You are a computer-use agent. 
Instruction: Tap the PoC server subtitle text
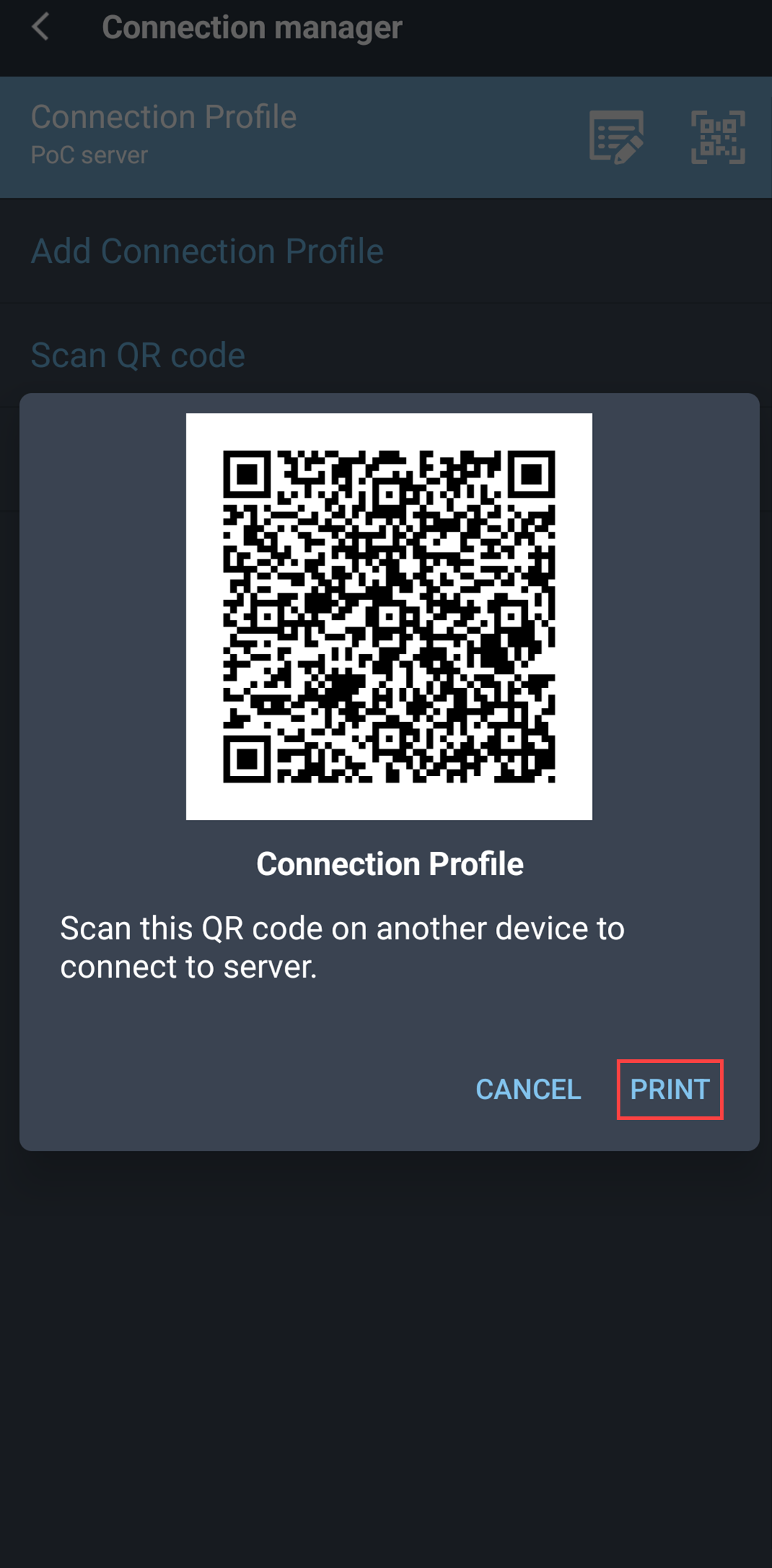pyautogui.click(x=89, y=155)
